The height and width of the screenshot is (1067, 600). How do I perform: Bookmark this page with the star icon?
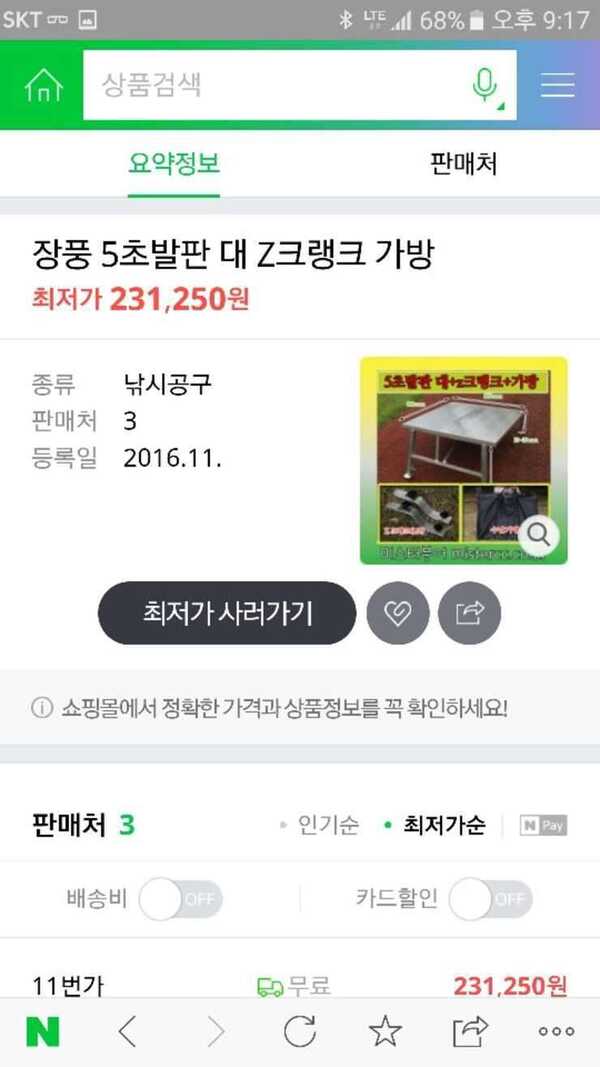point(386,1032)
